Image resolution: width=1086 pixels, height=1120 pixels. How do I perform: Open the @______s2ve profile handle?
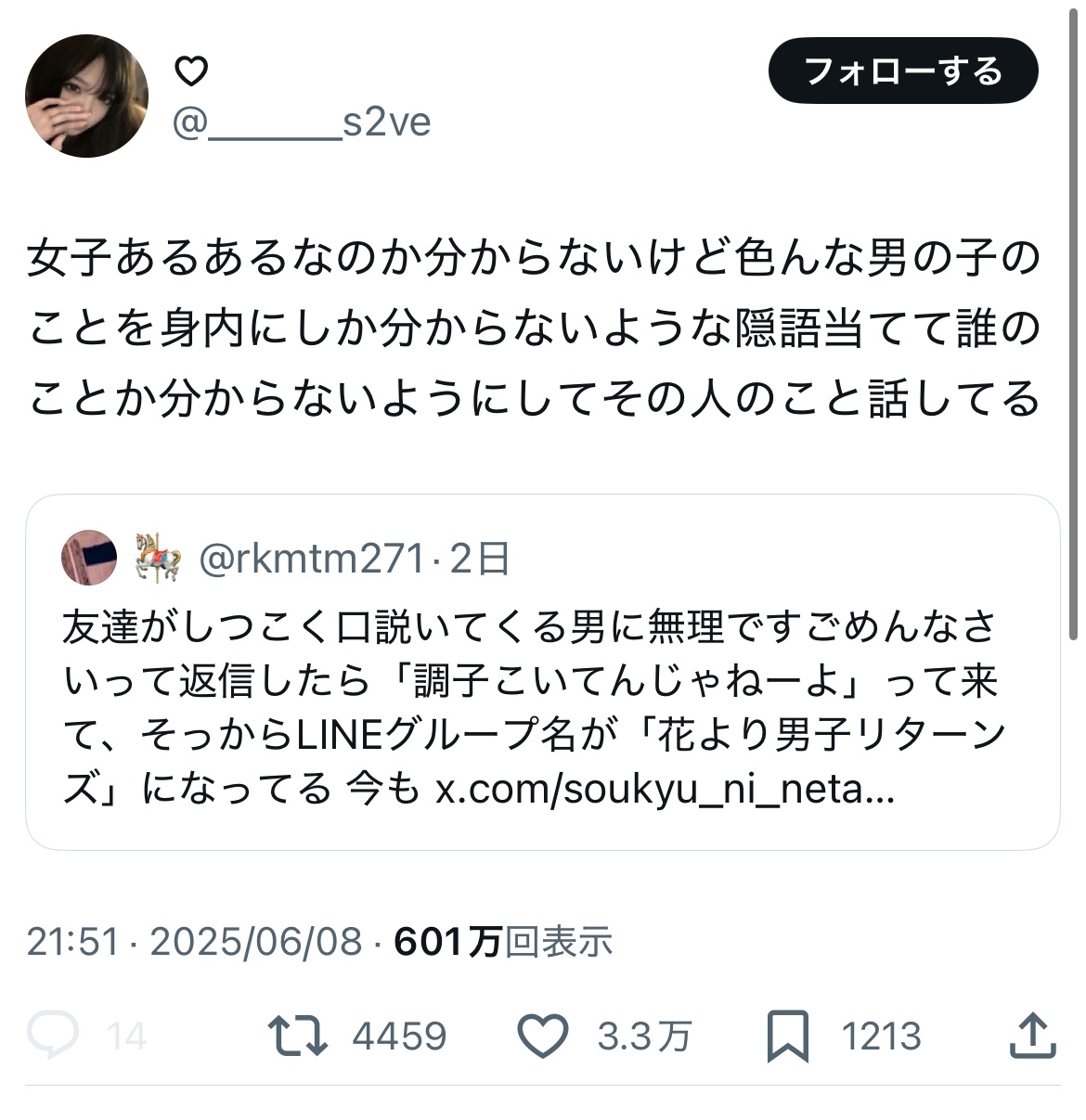pyautogui.click(x=302, y=122)
